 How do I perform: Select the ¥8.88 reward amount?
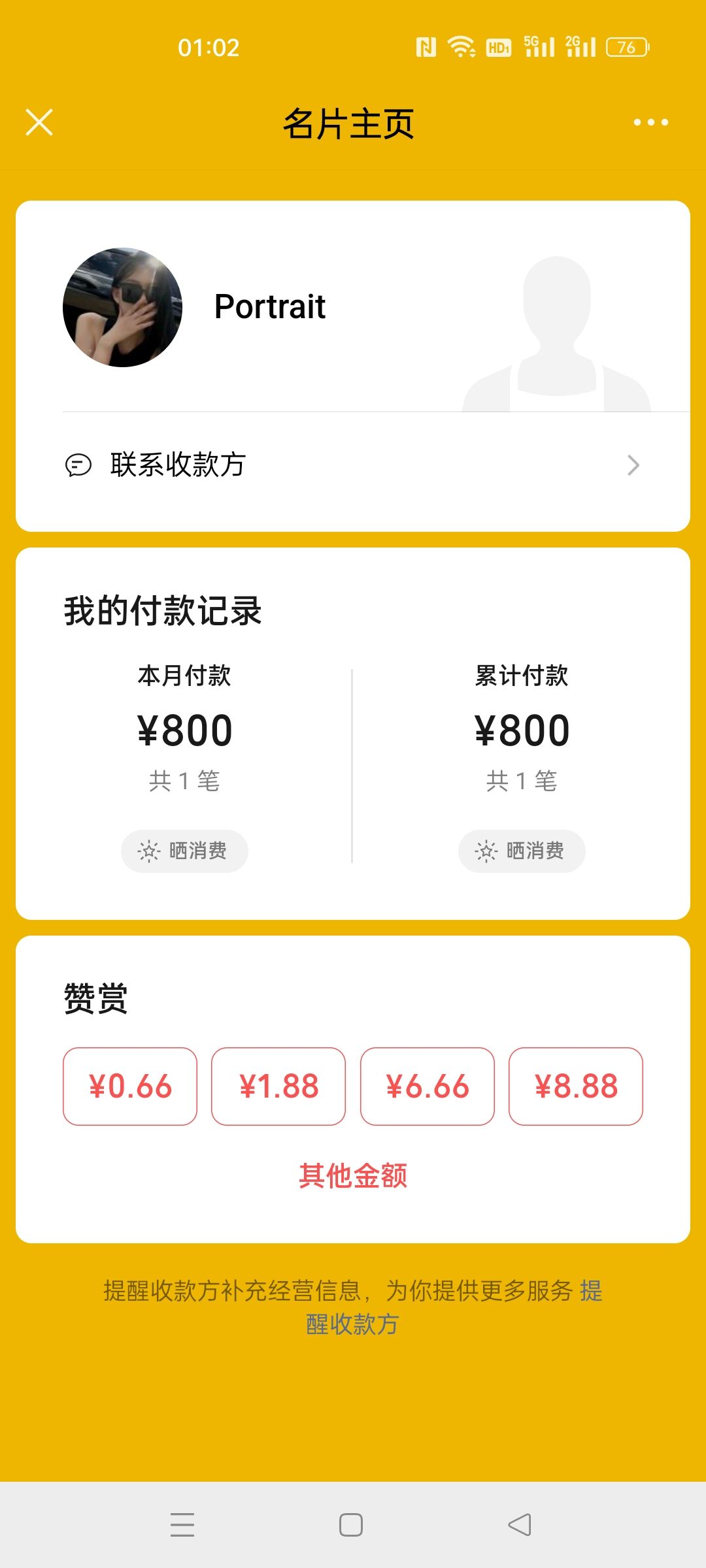click(576, 1086)
